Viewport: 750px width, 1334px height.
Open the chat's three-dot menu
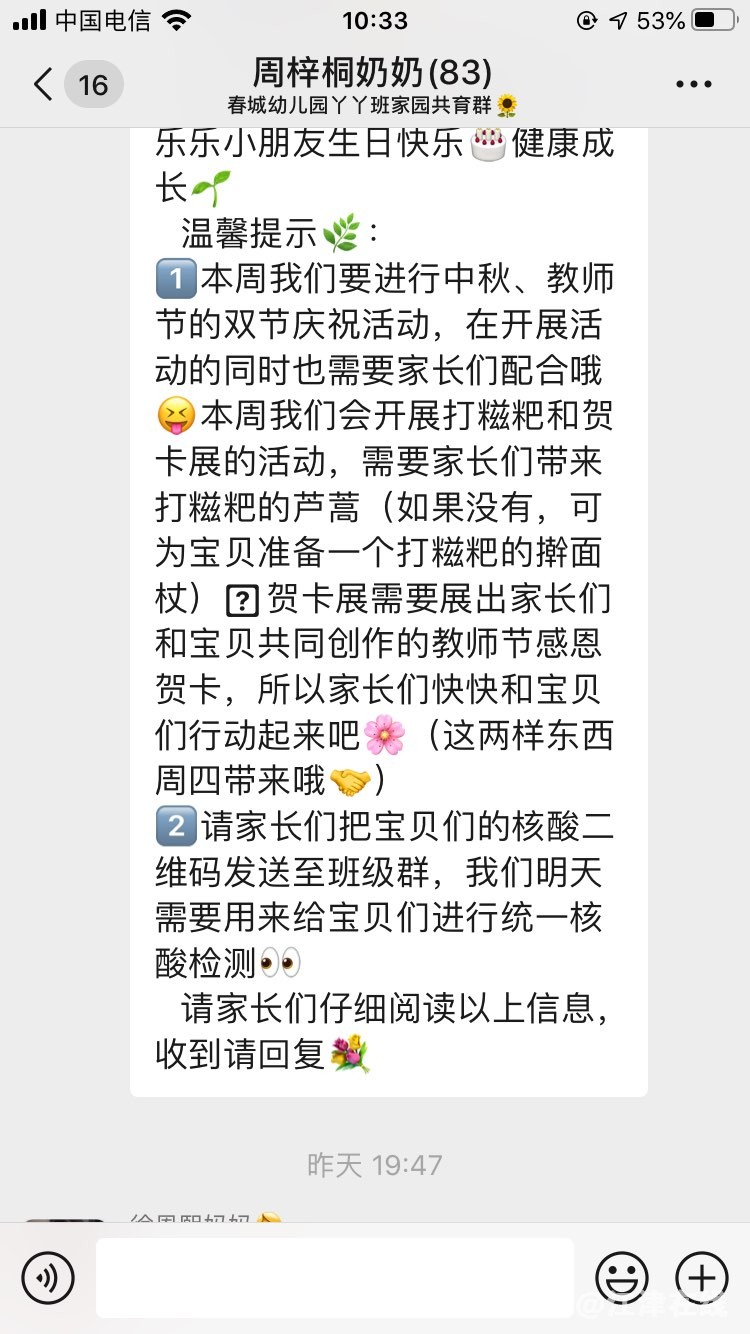(x=693, y=85)
